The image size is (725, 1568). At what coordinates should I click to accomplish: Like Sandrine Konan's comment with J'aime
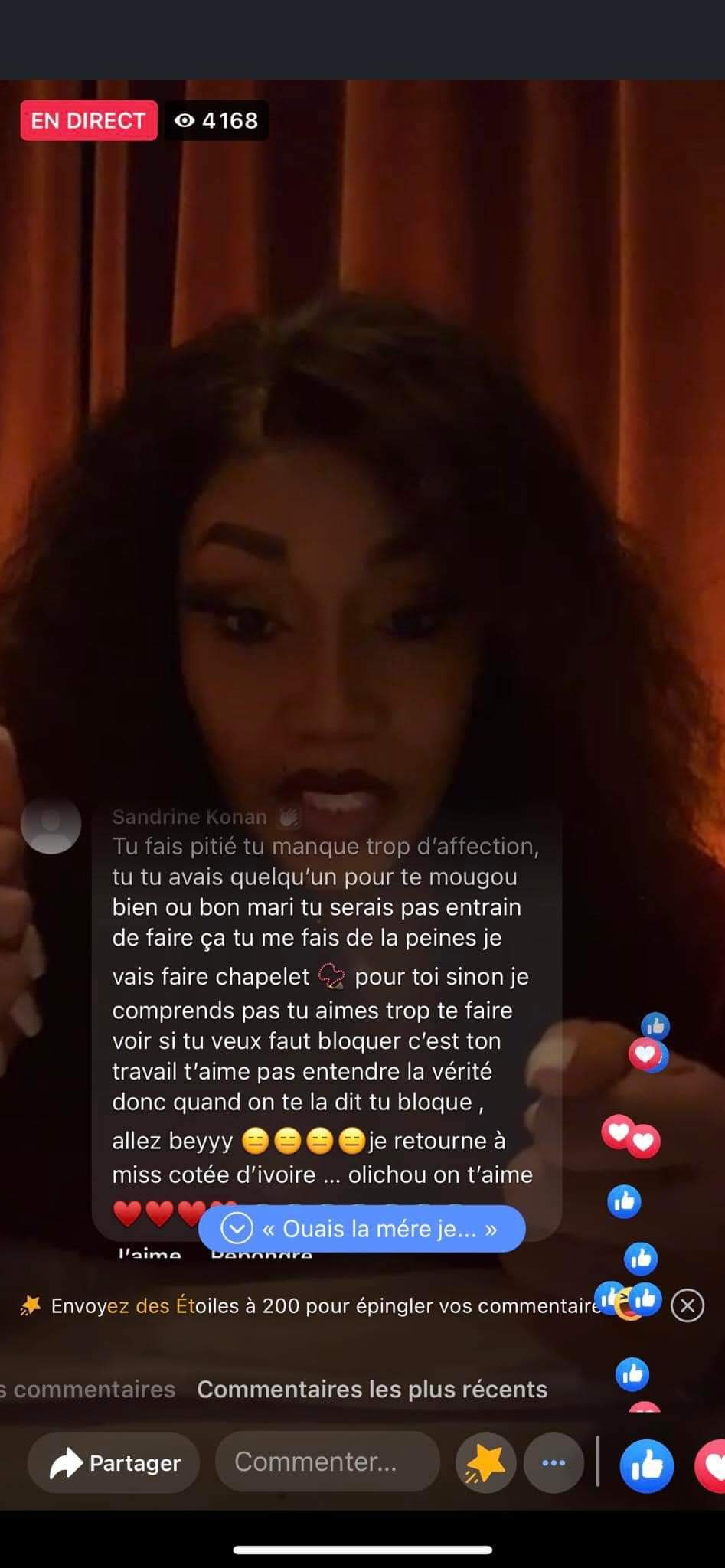pos(150,1254)
